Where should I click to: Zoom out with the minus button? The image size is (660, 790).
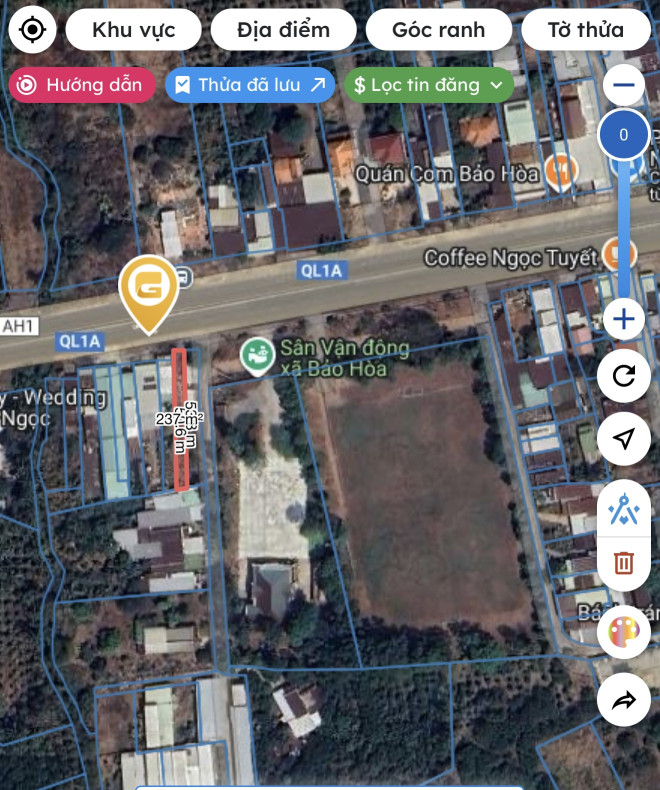tap(624, 84)
